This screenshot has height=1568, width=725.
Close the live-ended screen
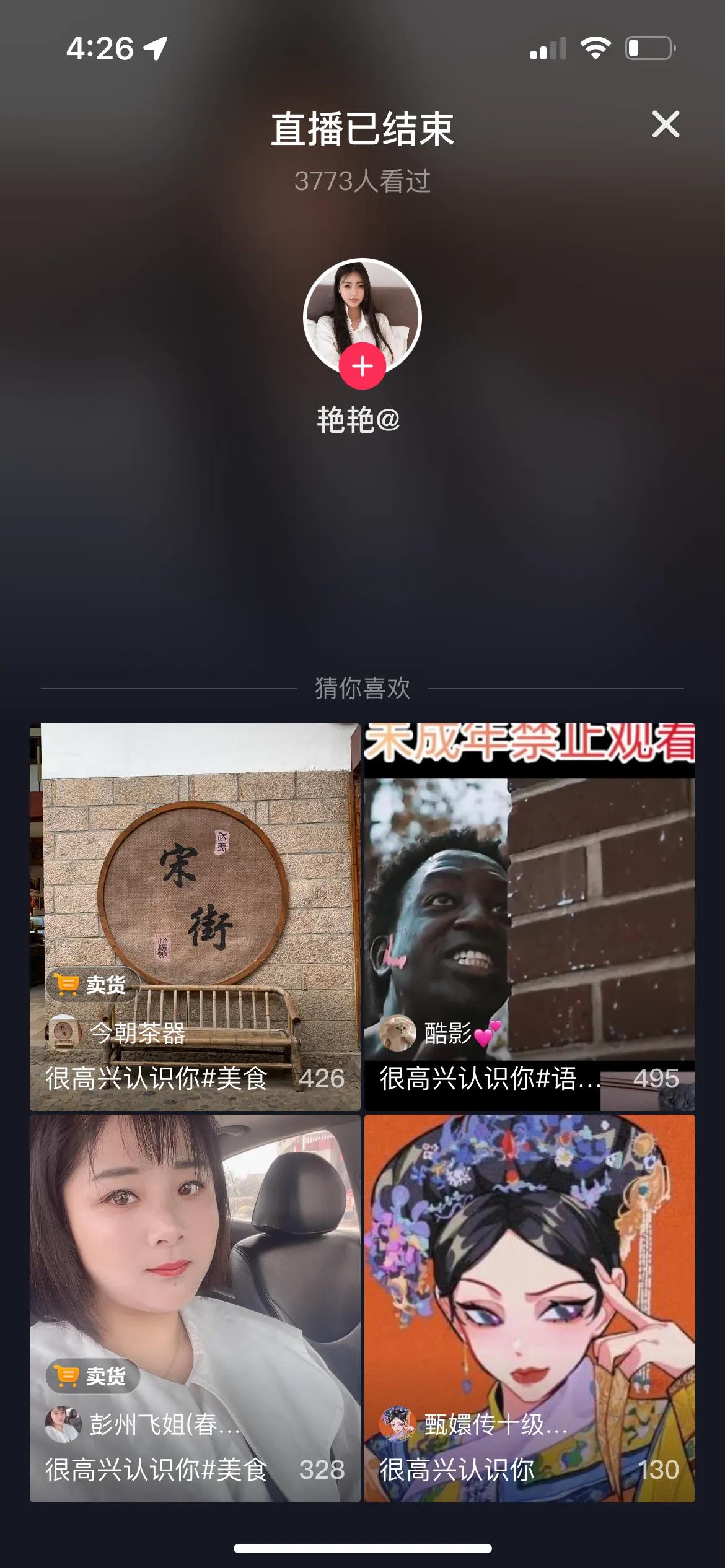click(x=666, y=124)
